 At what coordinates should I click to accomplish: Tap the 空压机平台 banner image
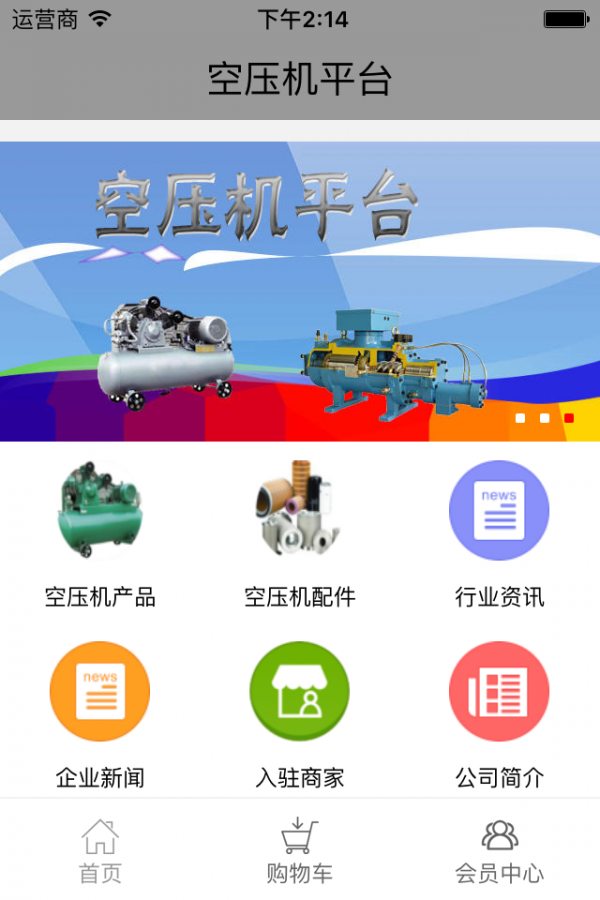300,290
